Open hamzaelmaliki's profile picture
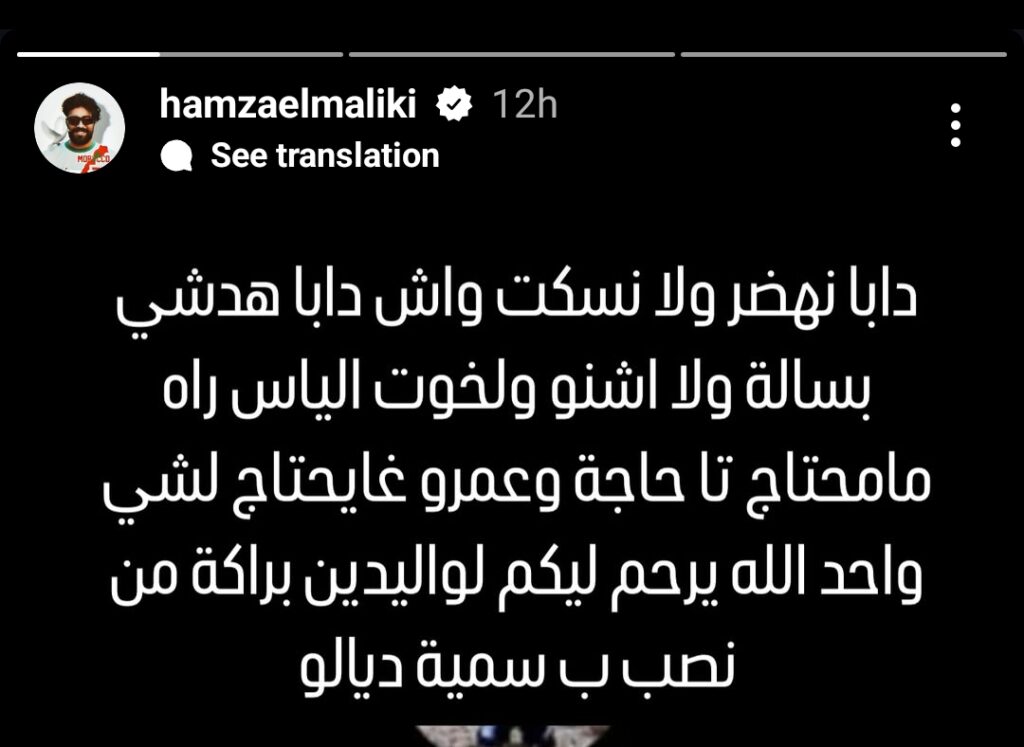The height and width of the screenshot is (747, 1024). coord(80,128)
